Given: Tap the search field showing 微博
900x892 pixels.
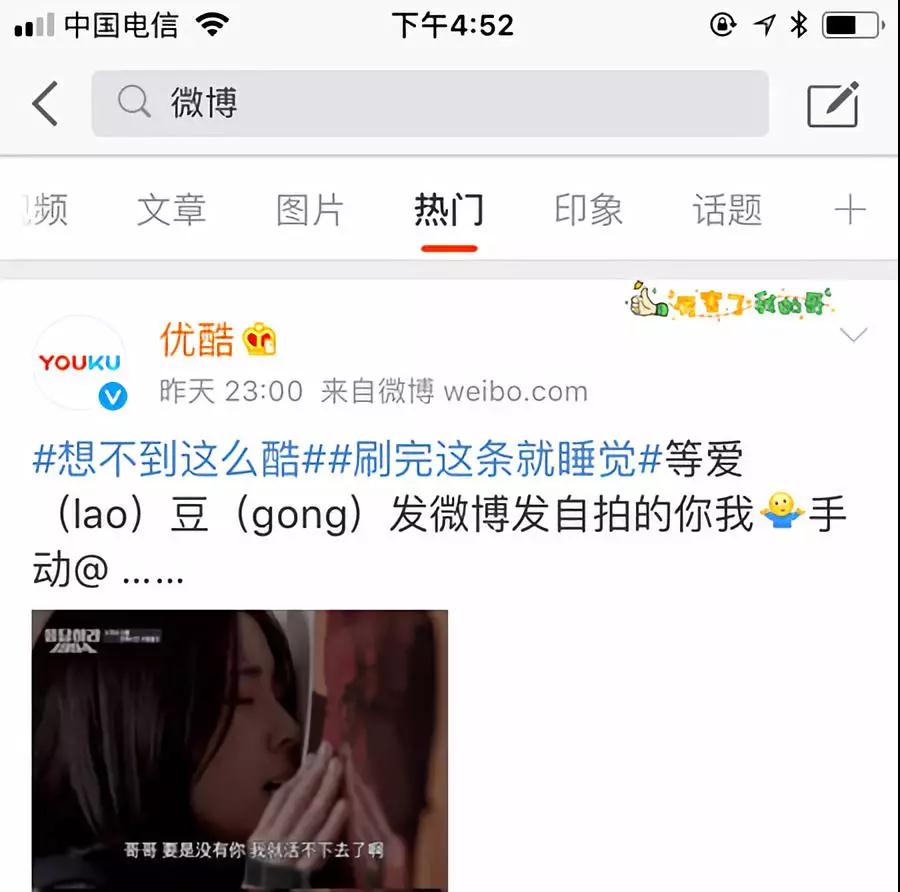Looking at the screenshot, I should click(430, 103).
